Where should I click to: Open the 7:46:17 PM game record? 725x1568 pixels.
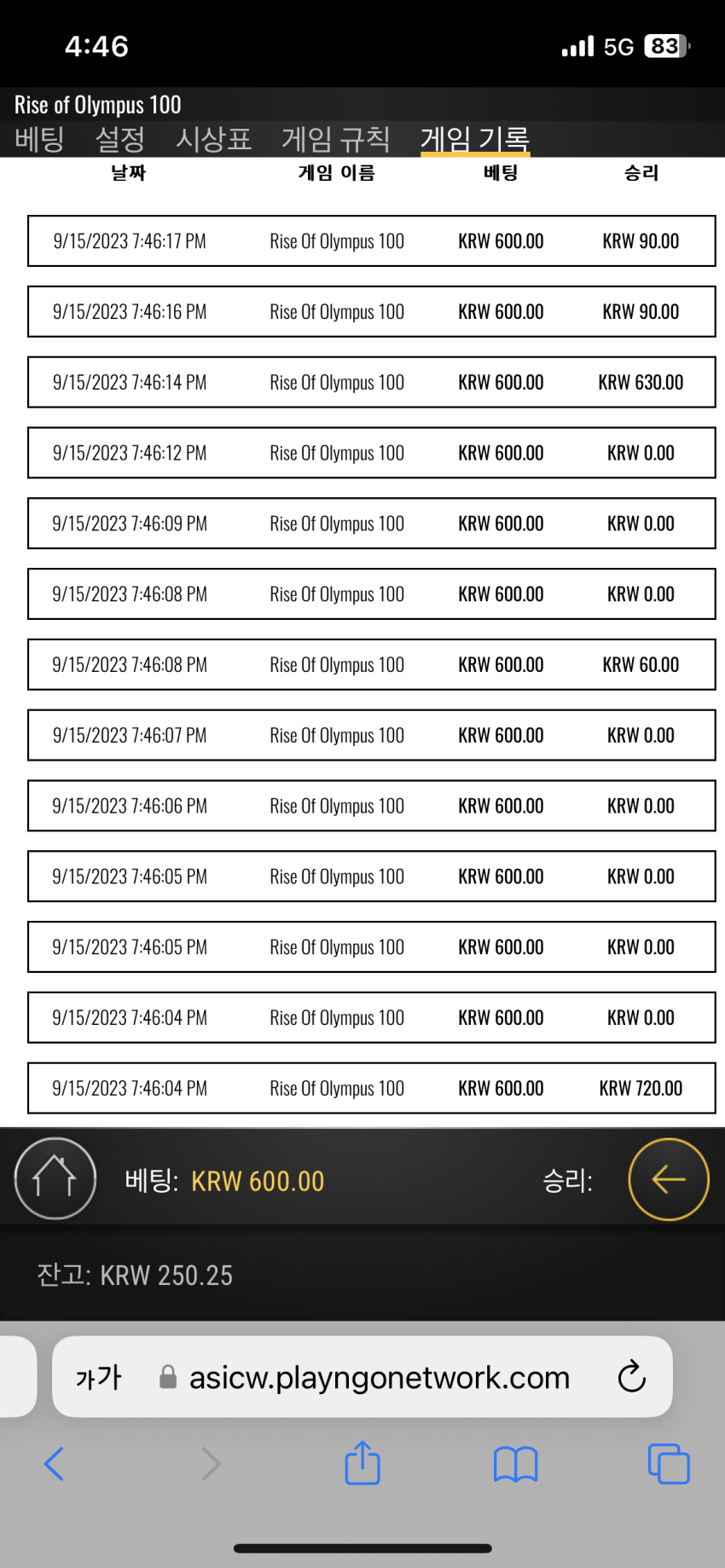point(371,240)
